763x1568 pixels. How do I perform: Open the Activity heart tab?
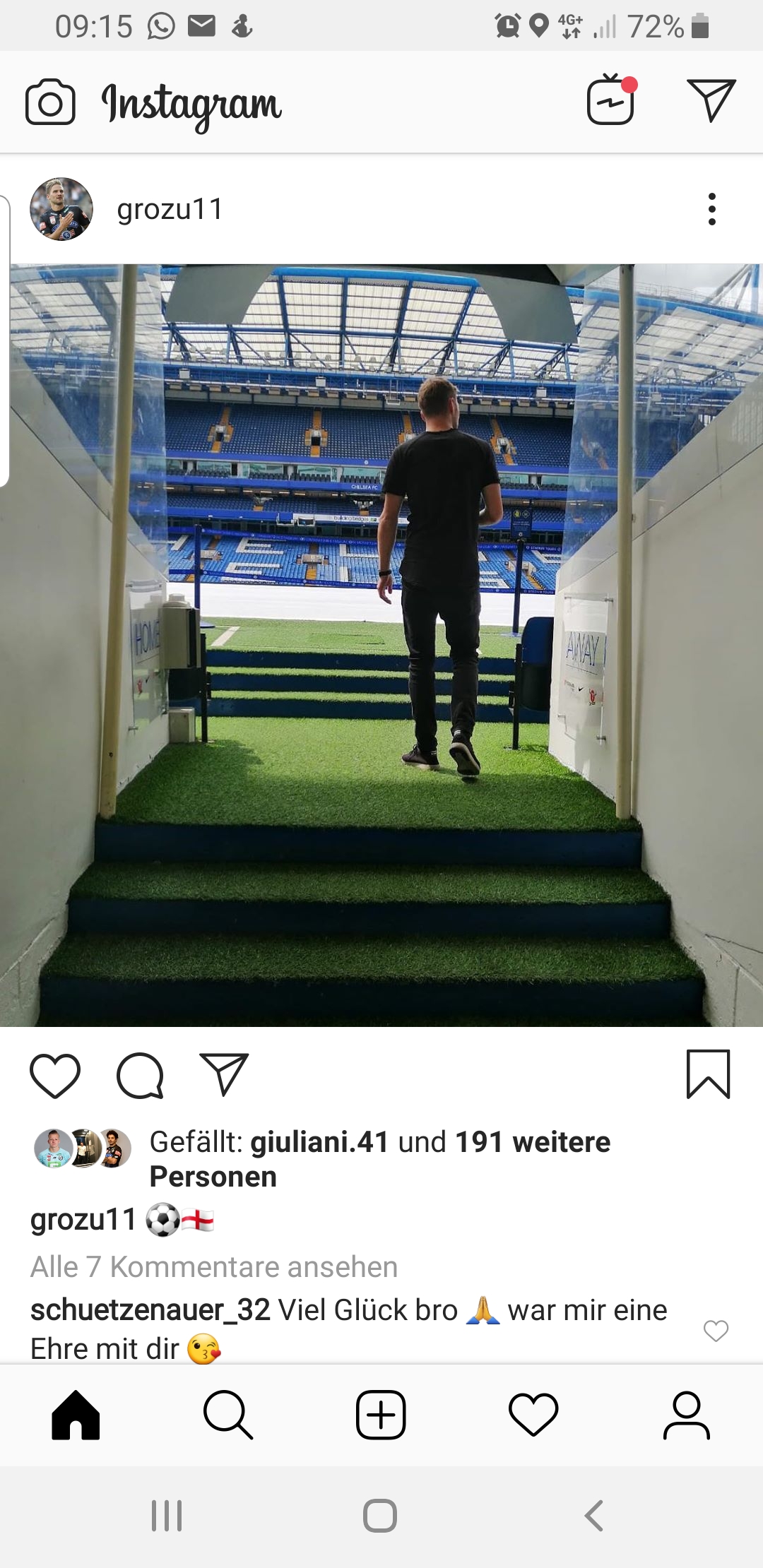533,1415
